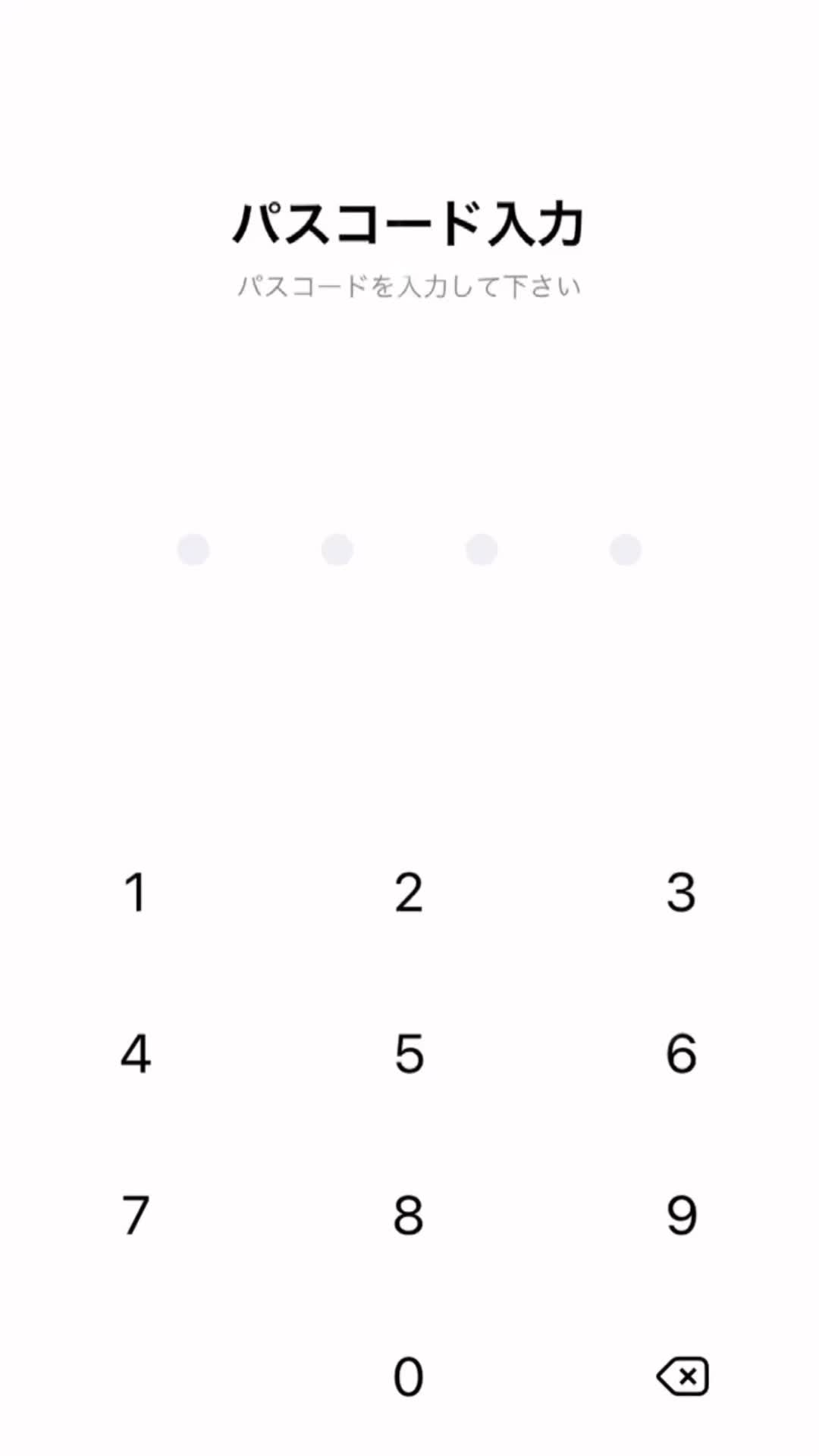Tap the number 4 key
The width and height of the screenshot is (819, 1456).
coord(136,1054)
